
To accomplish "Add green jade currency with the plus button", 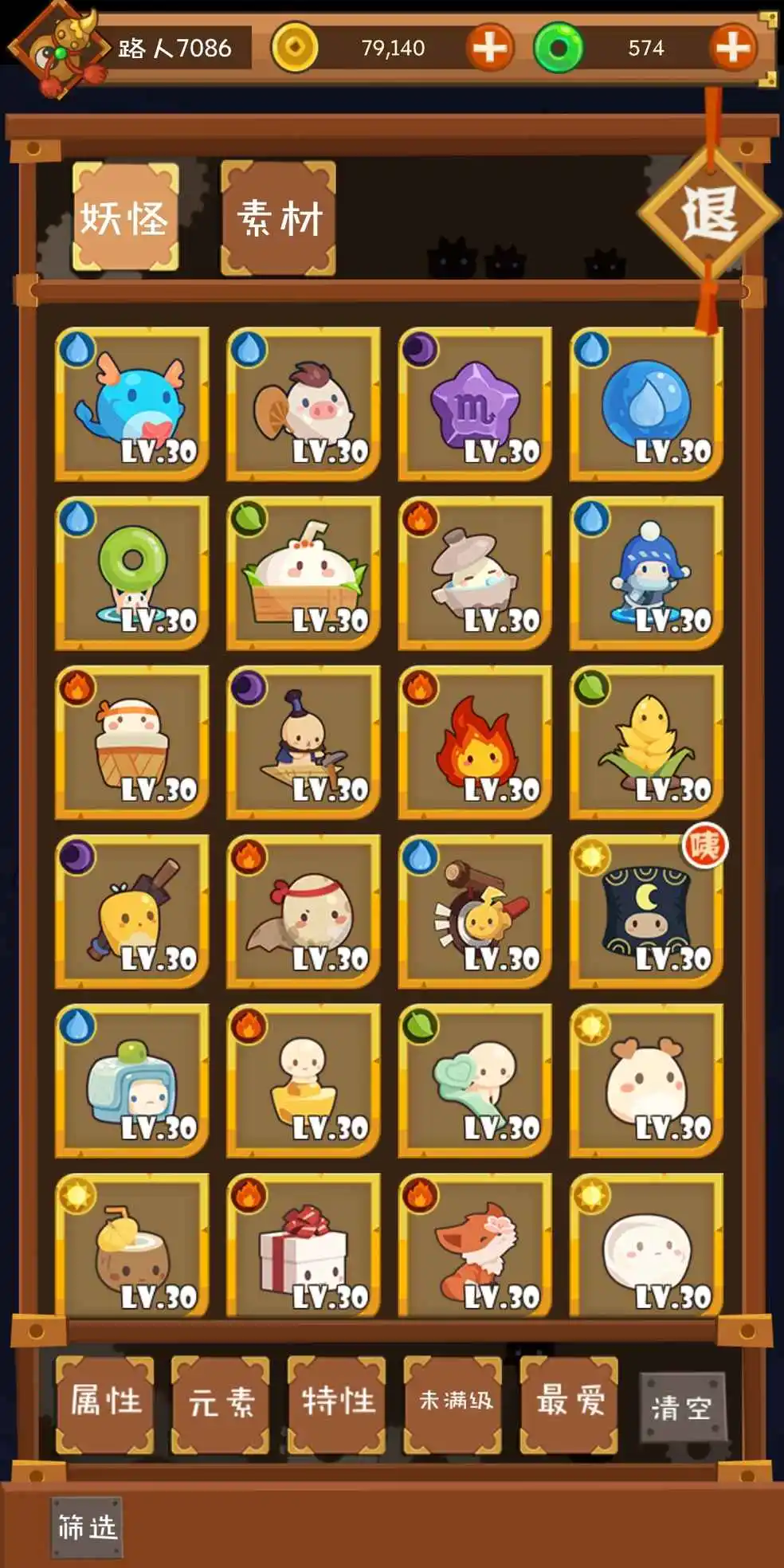I will point(732,49).
